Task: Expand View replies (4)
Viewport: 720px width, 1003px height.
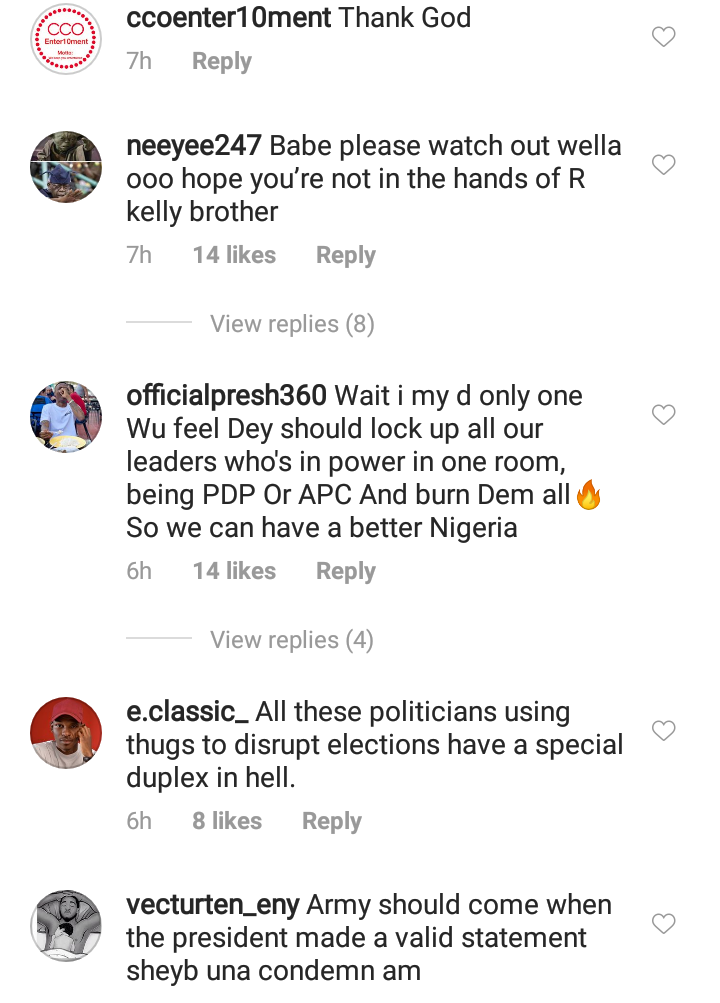Action: pyautogui.click(x=292, y=640)
